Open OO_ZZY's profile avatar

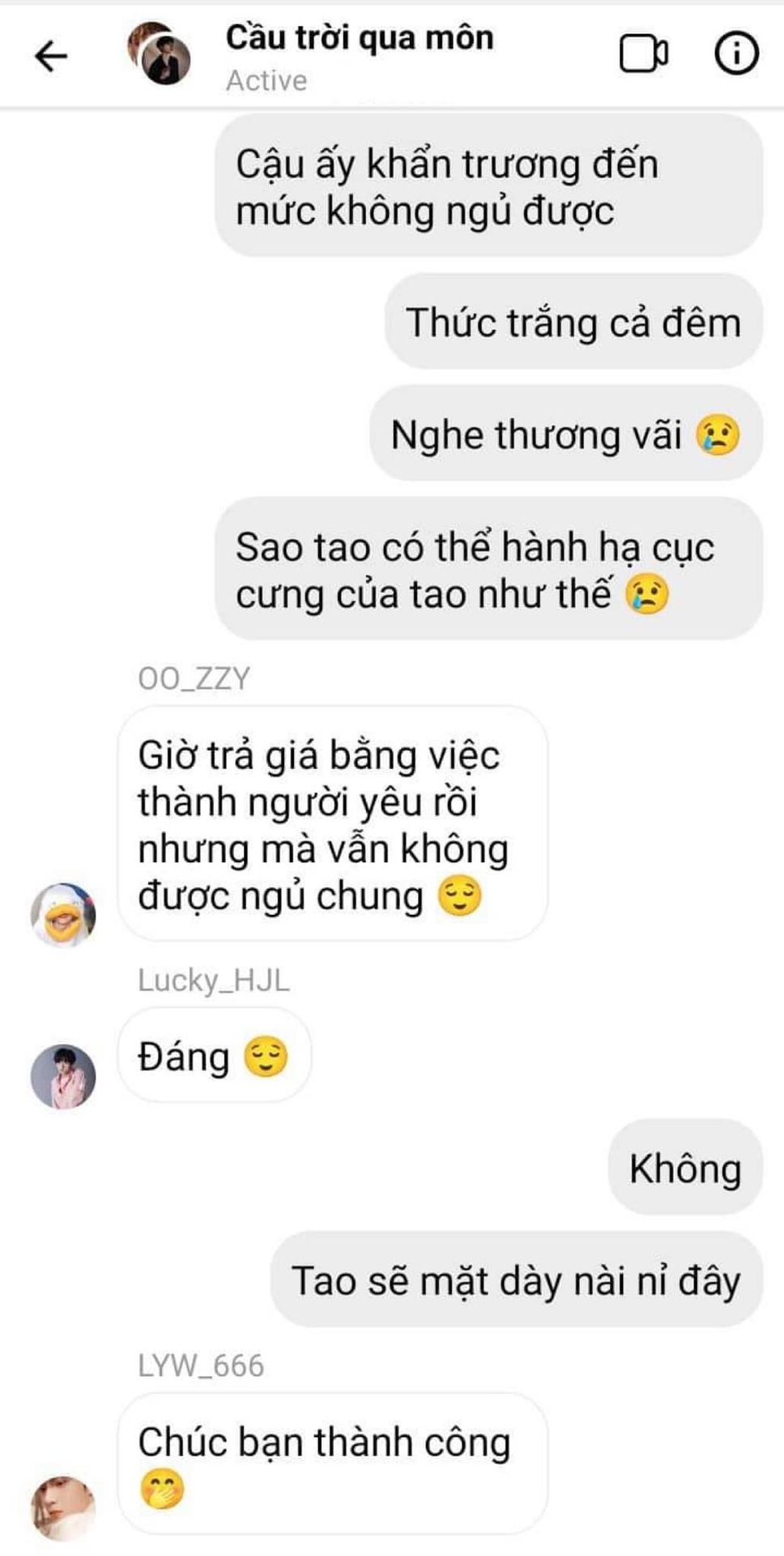click(x=63, y=915)
